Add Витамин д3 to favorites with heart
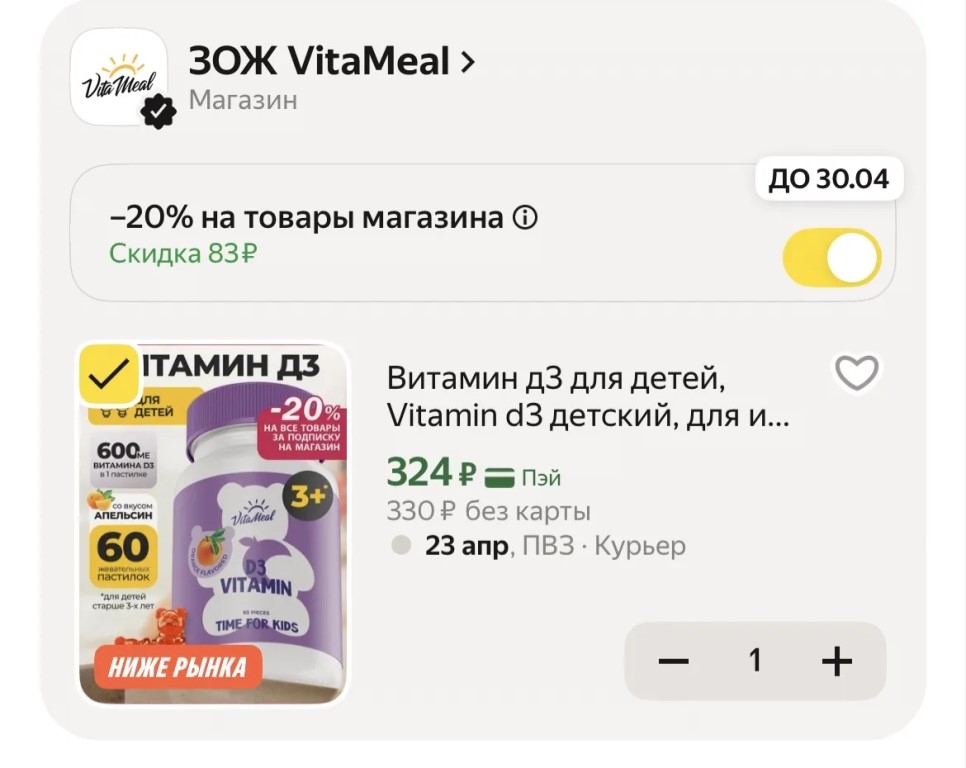The image size is (966, 768). click(856, 374)
